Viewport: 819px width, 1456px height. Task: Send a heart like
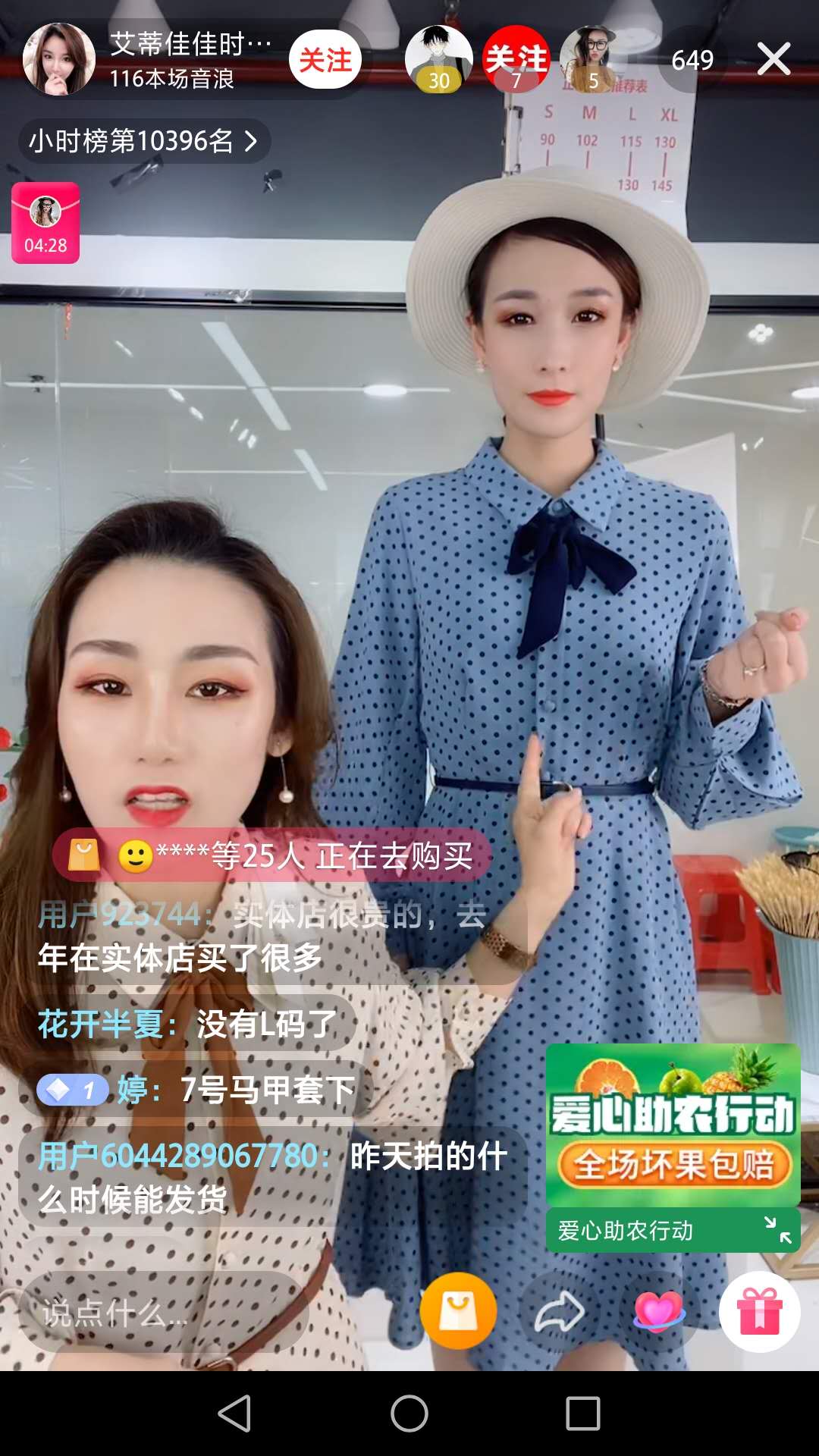658,1312
